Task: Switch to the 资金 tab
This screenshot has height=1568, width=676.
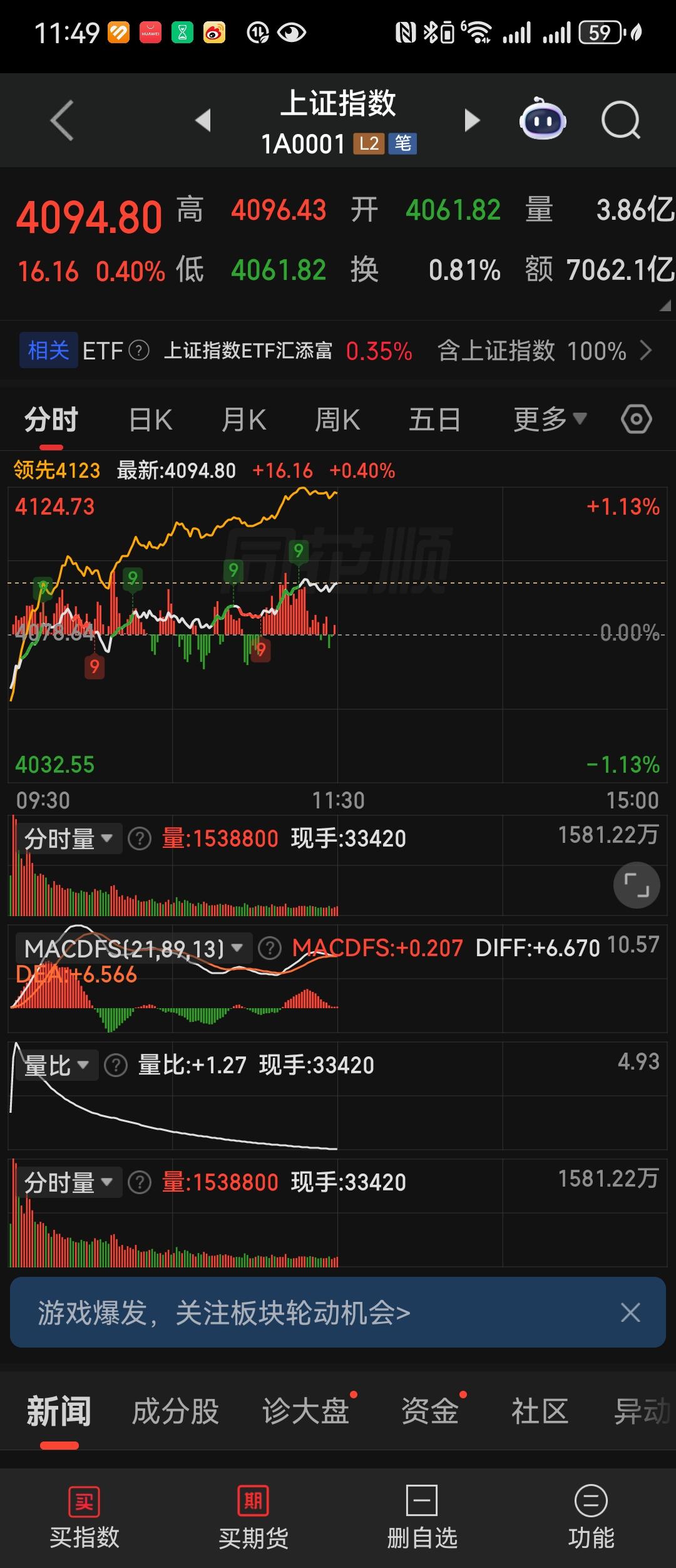Action: 428,1411
